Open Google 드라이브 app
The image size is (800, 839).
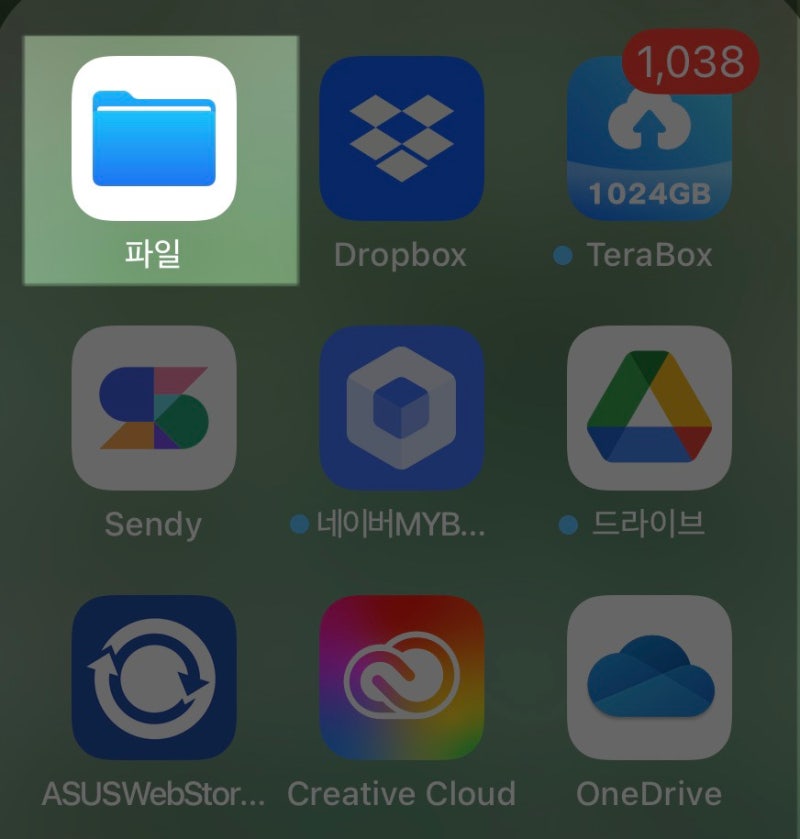tap(648, 408)
